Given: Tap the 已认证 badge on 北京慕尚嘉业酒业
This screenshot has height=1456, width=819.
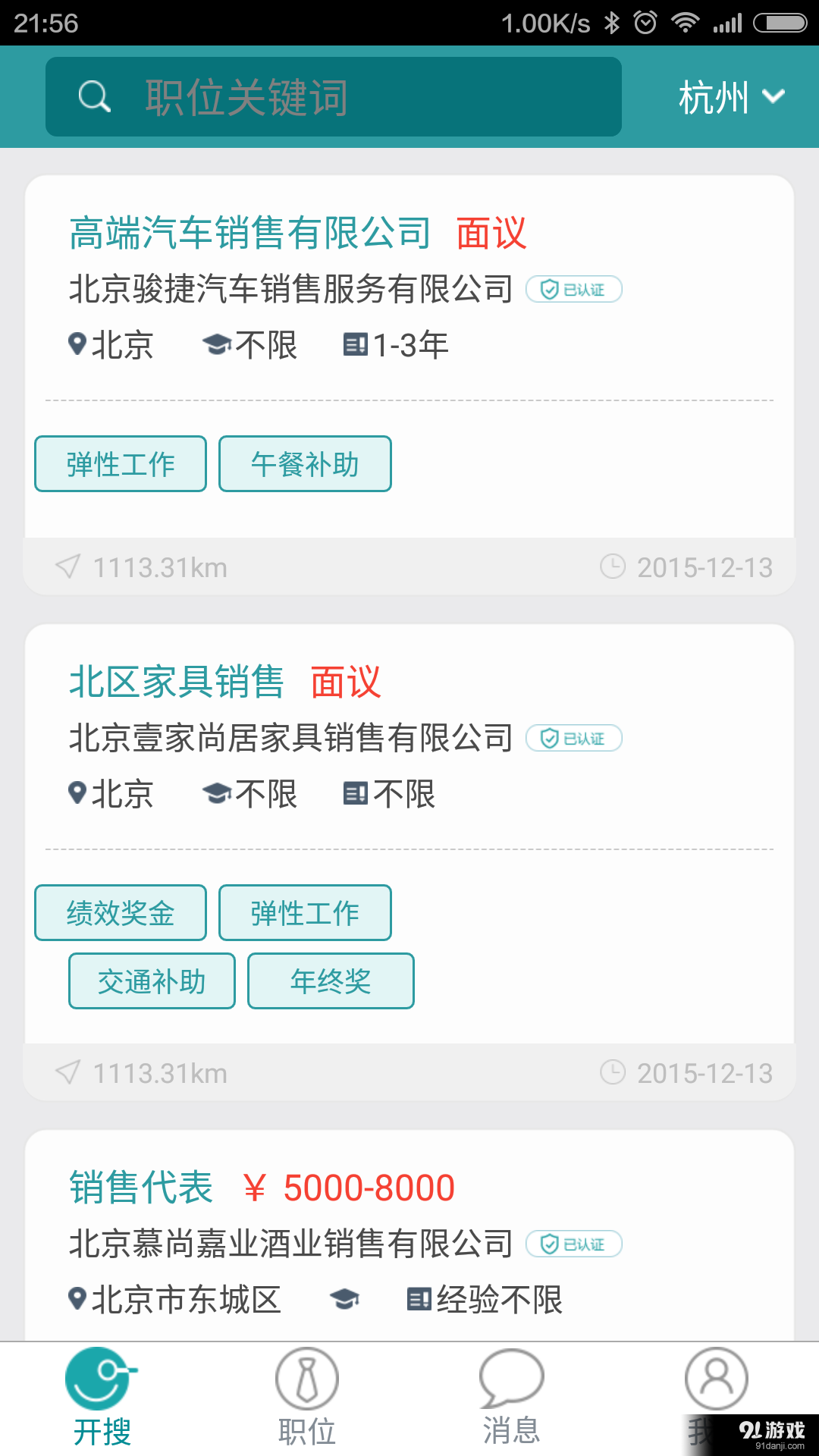Looking at the screenshot, I should tap(573, 1244).
